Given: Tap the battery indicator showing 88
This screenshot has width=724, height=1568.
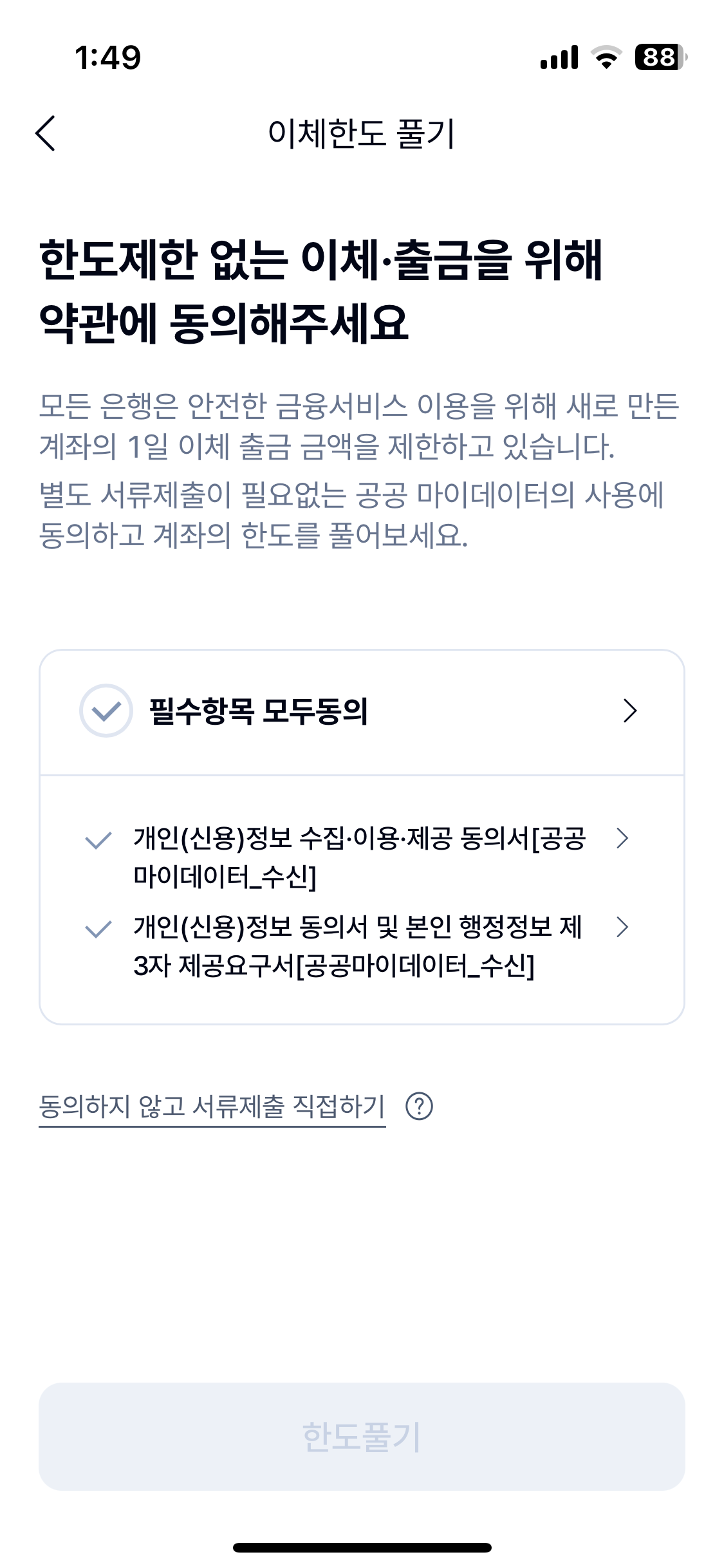Looking at the screenshot, I should [x=658, y=58].
